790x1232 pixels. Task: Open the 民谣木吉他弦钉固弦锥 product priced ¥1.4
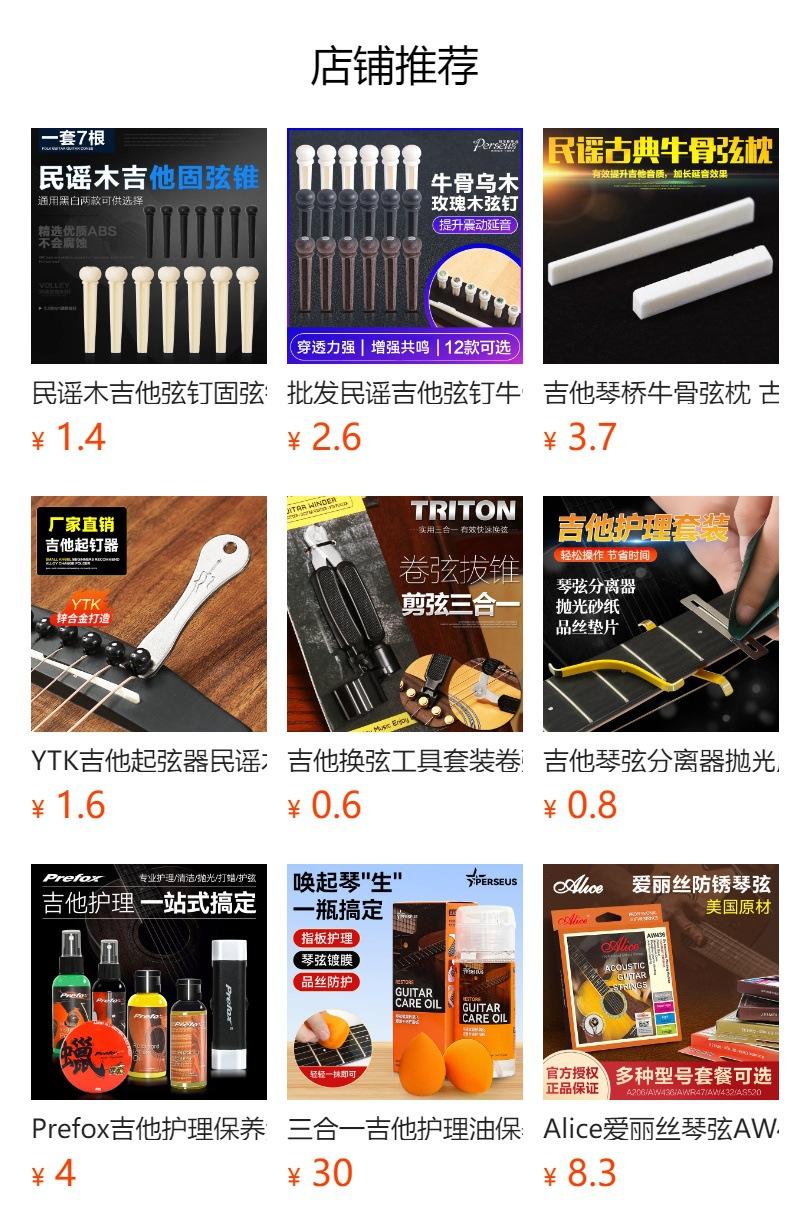[x=149, y=246]
